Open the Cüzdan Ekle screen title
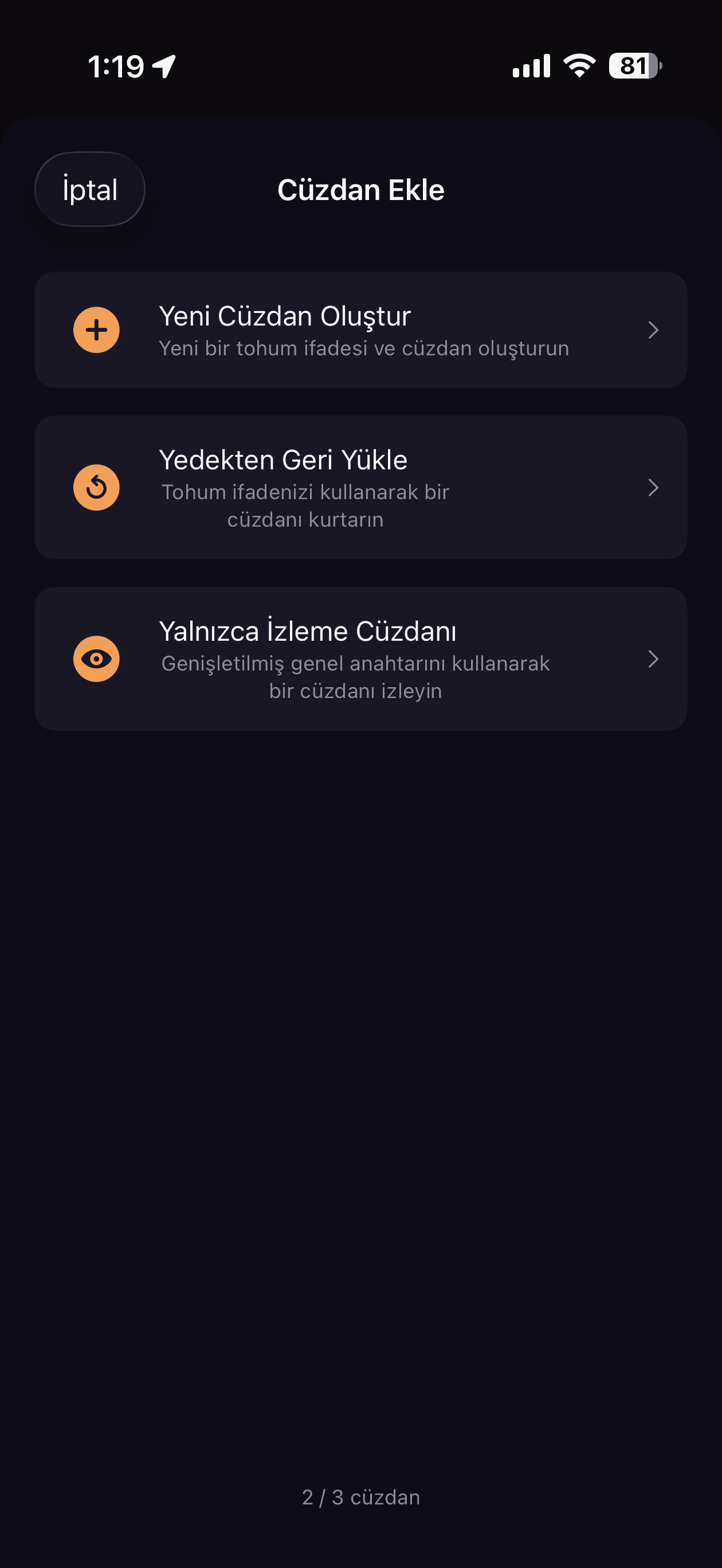 (x=361, y=189)
